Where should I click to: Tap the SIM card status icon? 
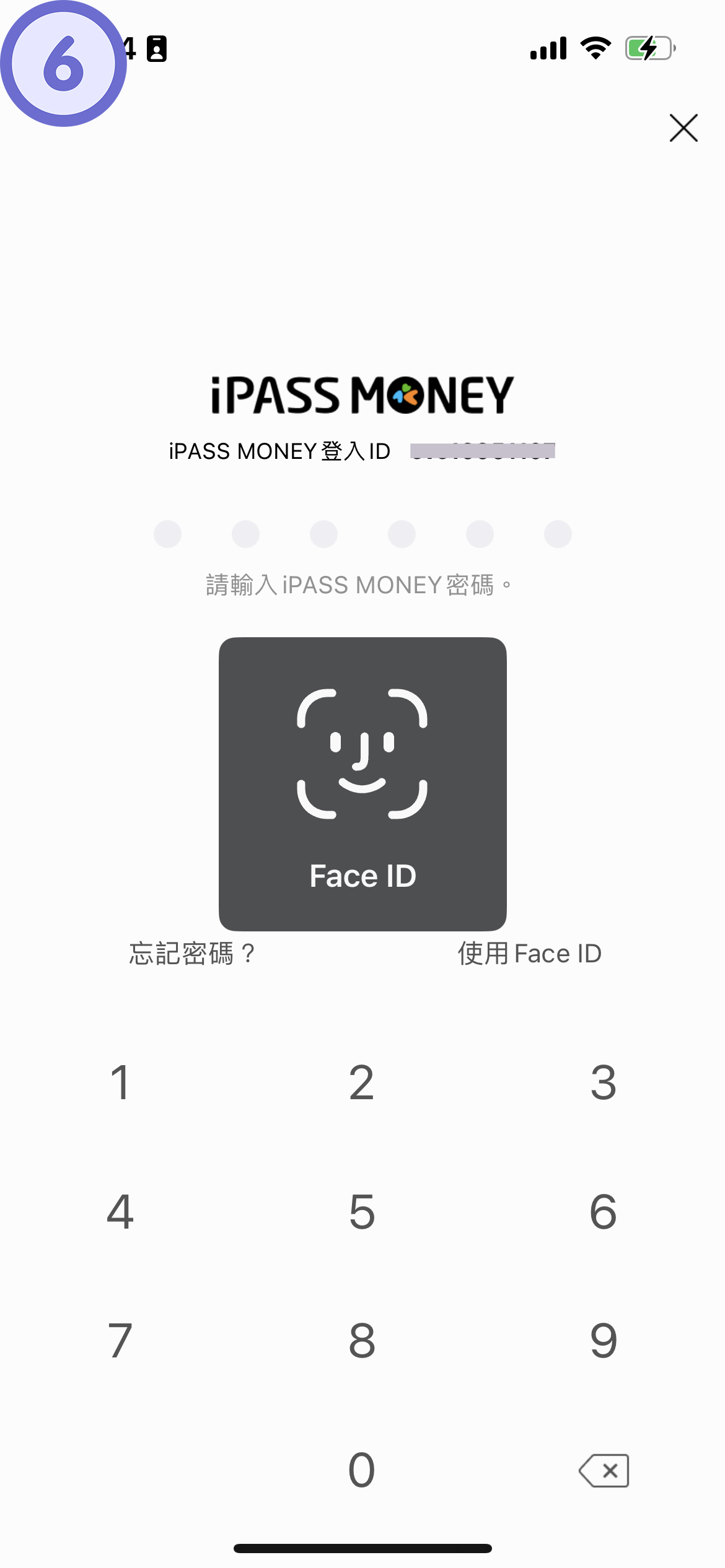[156, 50]
